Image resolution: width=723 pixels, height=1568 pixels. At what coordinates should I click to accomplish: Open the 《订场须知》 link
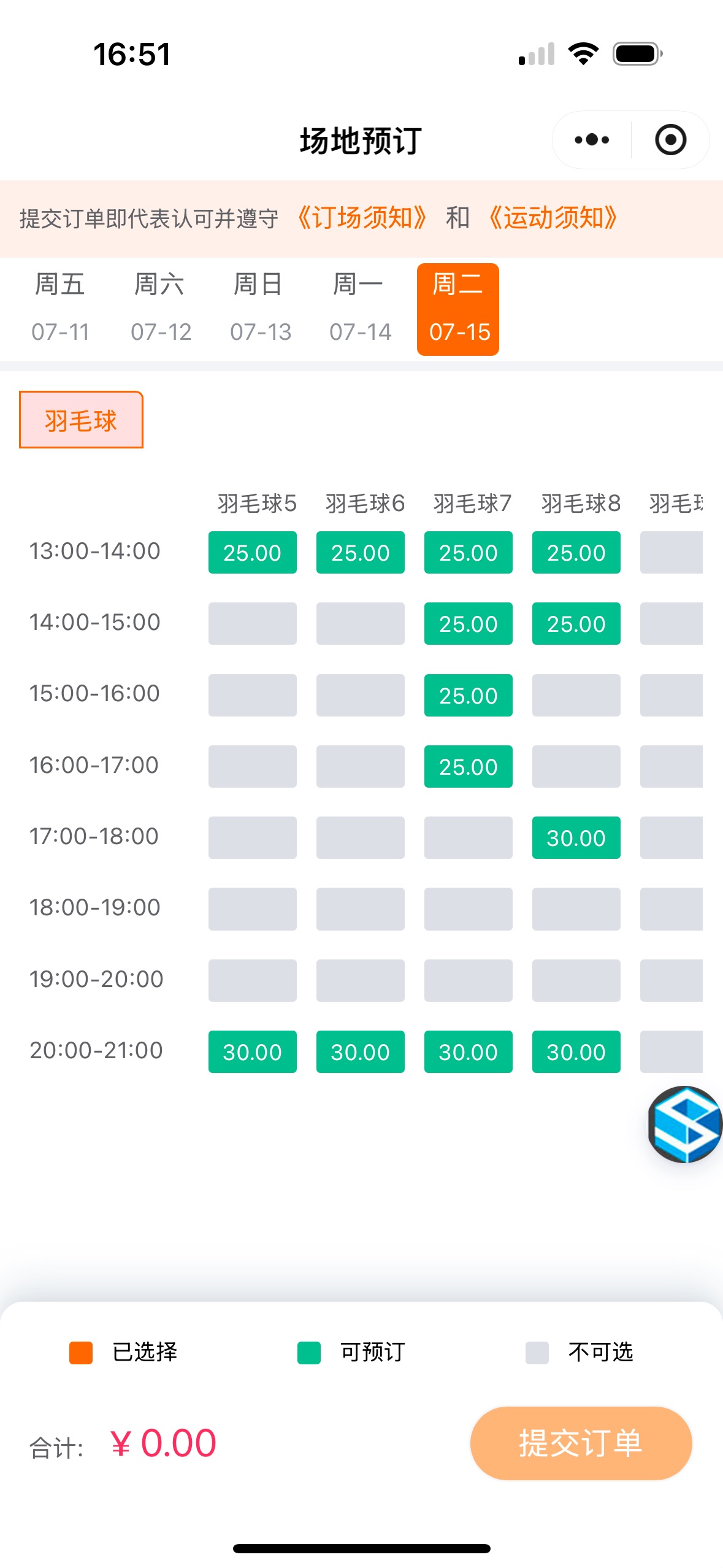tap(361, 218)
